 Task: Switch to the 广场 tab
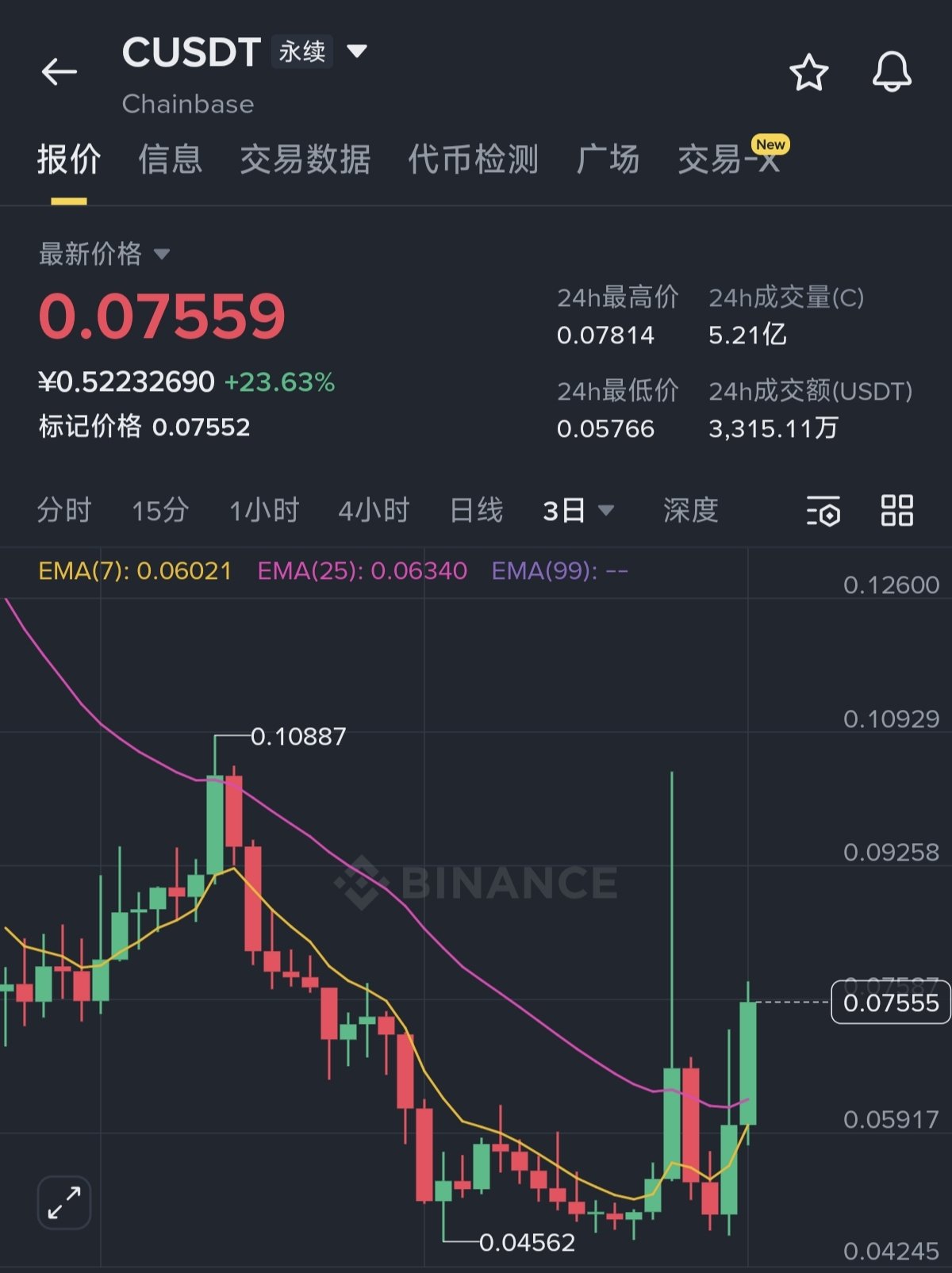(608, 159)
